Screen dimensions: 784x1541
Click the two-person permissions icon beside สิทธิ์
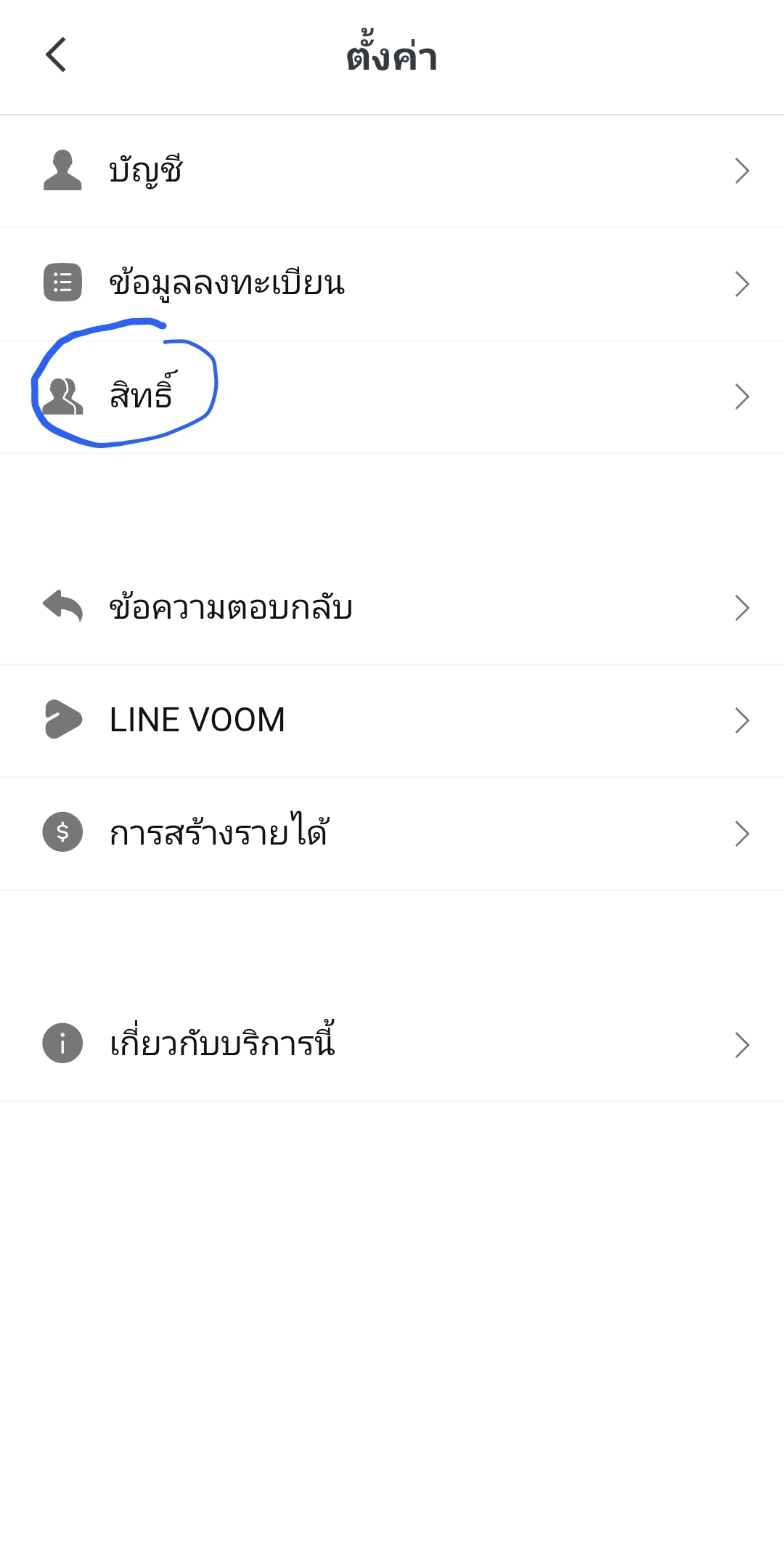point(62,397)
